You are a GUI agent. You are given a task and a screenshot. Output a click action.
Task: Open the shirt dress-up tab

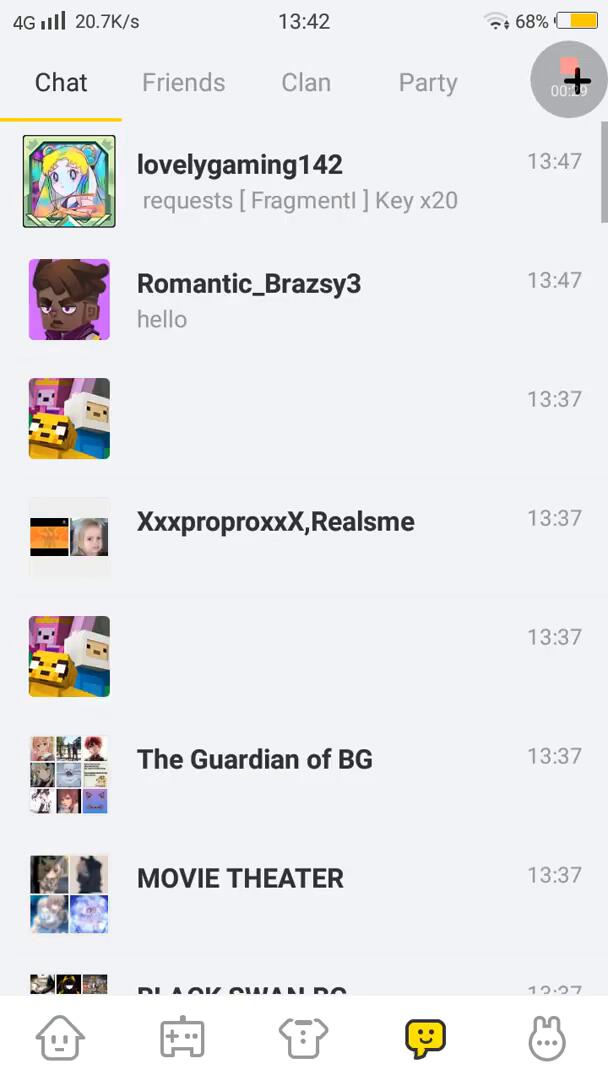[304, 1038]
